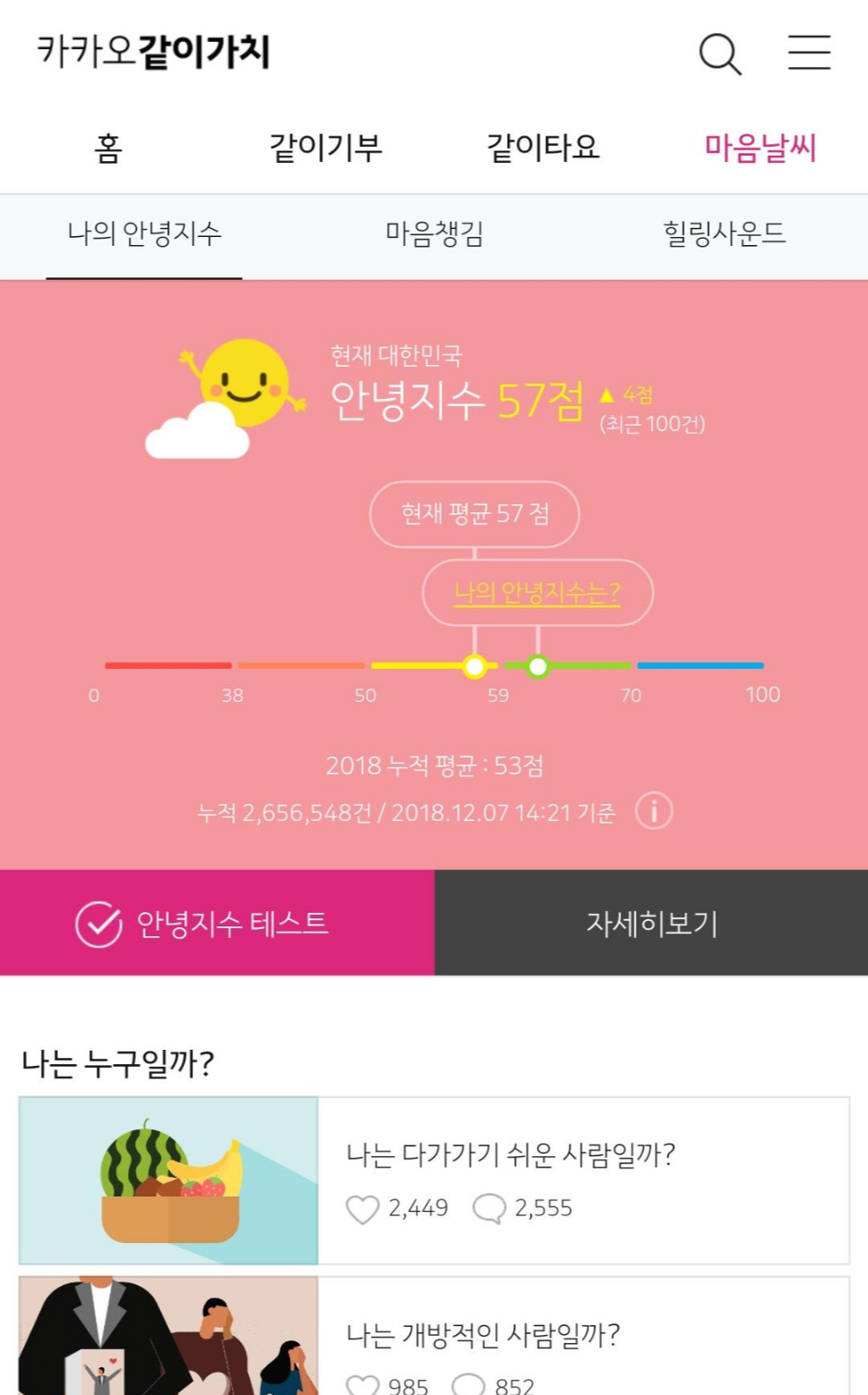Open the 같이타요 menu item
Screen dimensions: 868x1395
[x=544, y=148]
